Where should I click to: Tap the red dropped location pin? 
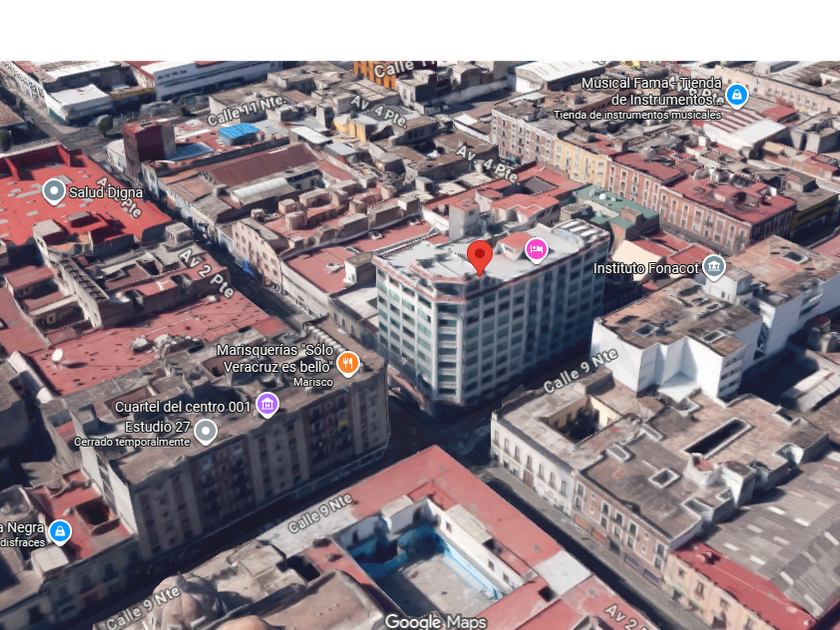(479, 257)
